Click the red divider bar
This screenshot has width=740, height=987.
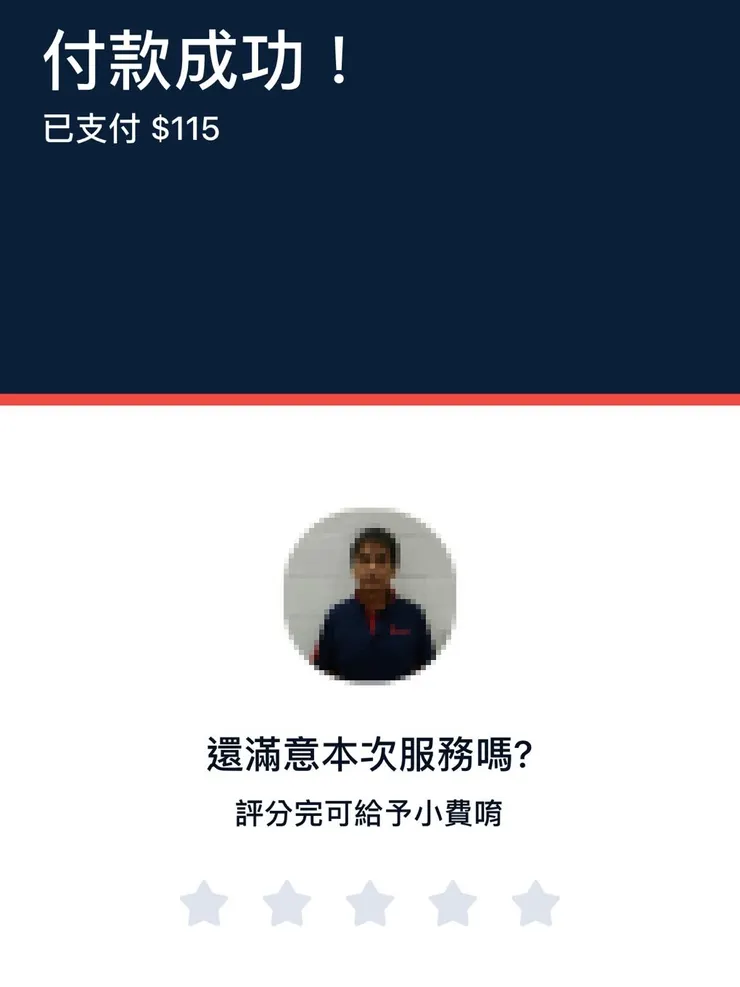(370, 400)
